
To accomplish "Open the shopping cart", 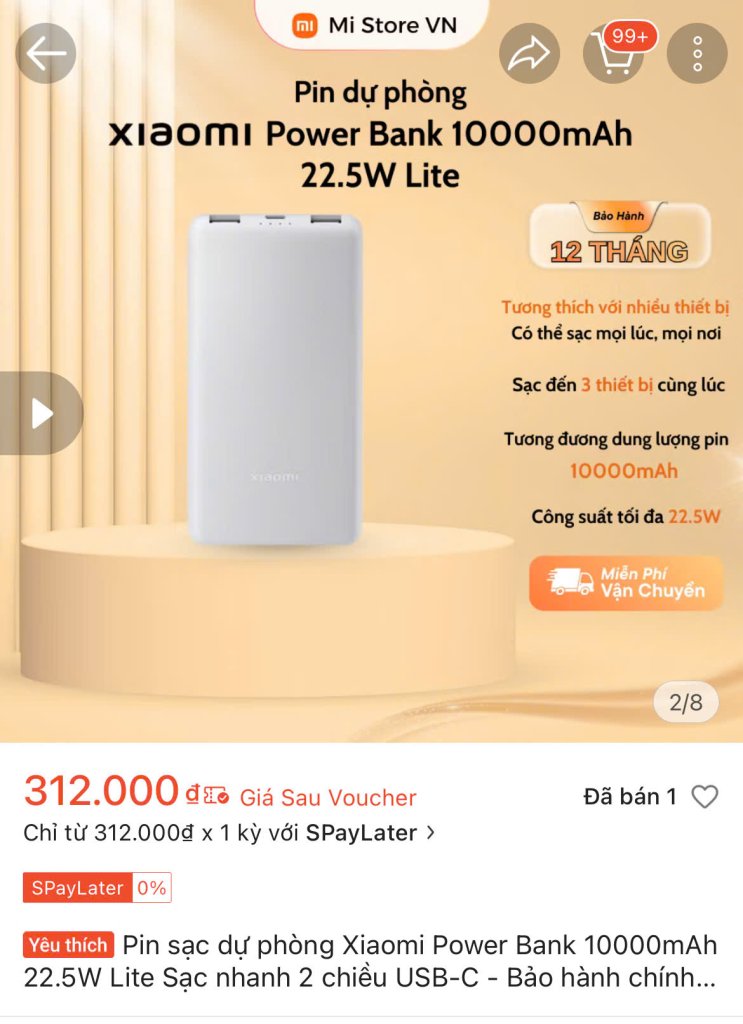I will (x=613, y=54).
